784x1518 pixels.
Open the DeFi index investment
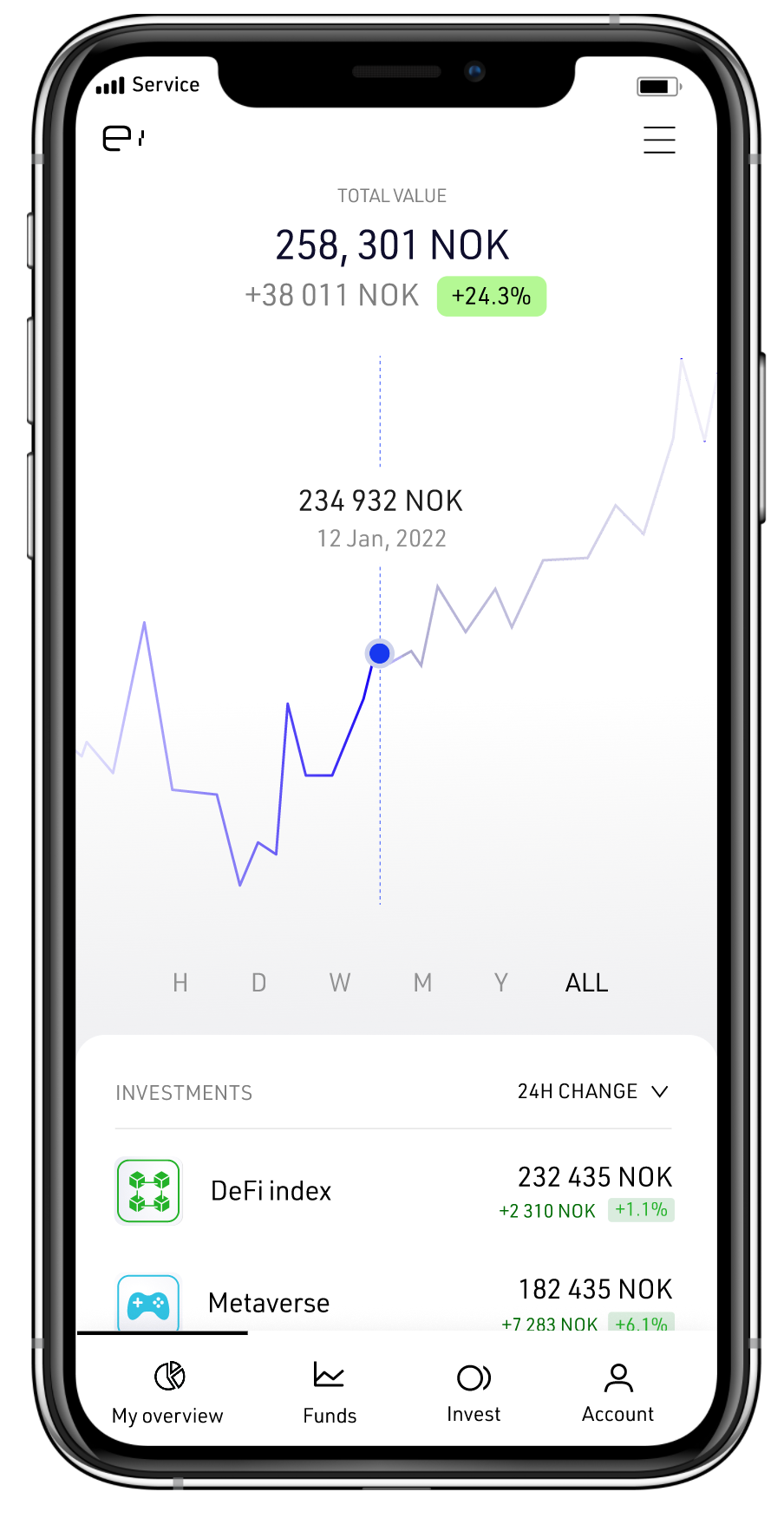point(394,1191)
